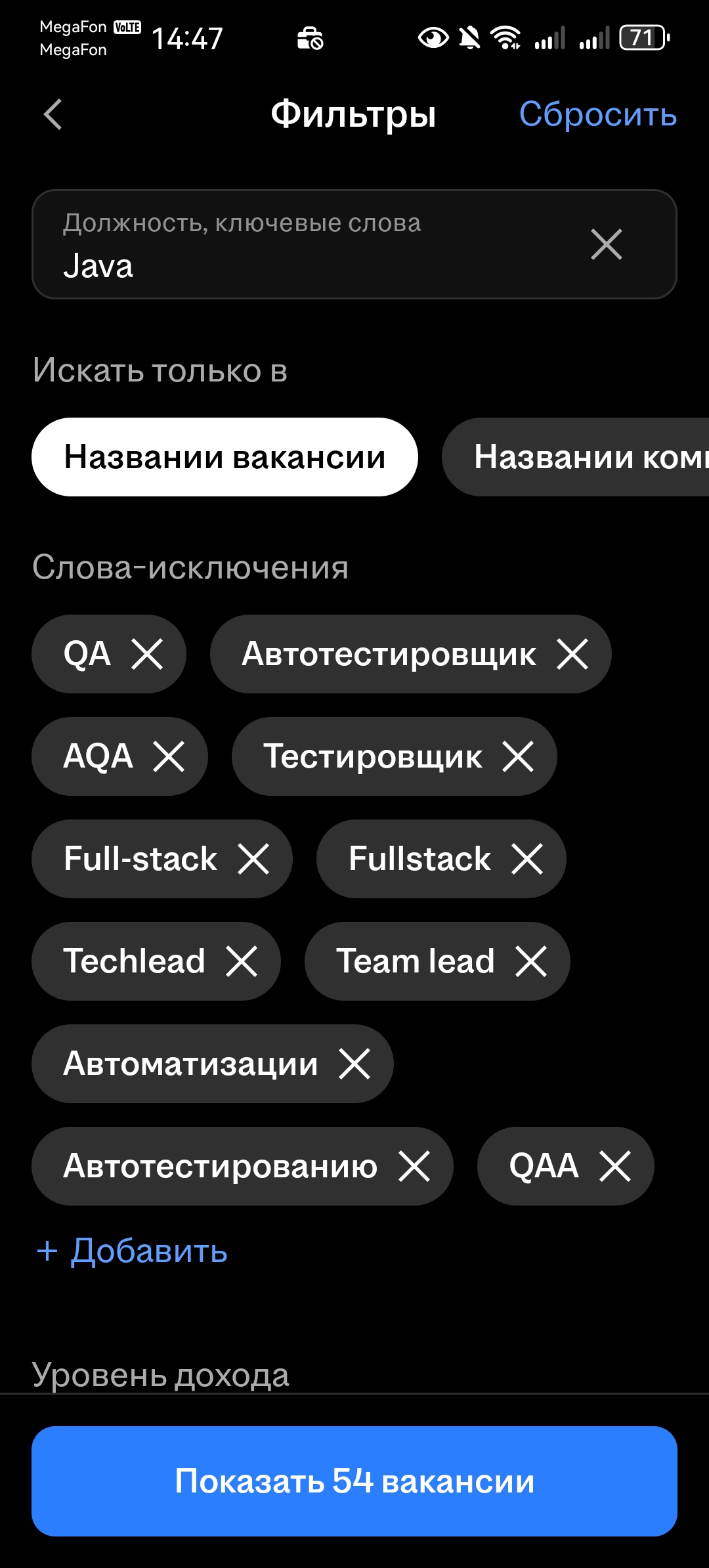
Task: Delete the Team lead exclusion chip
Action: (x=531, y=961)
